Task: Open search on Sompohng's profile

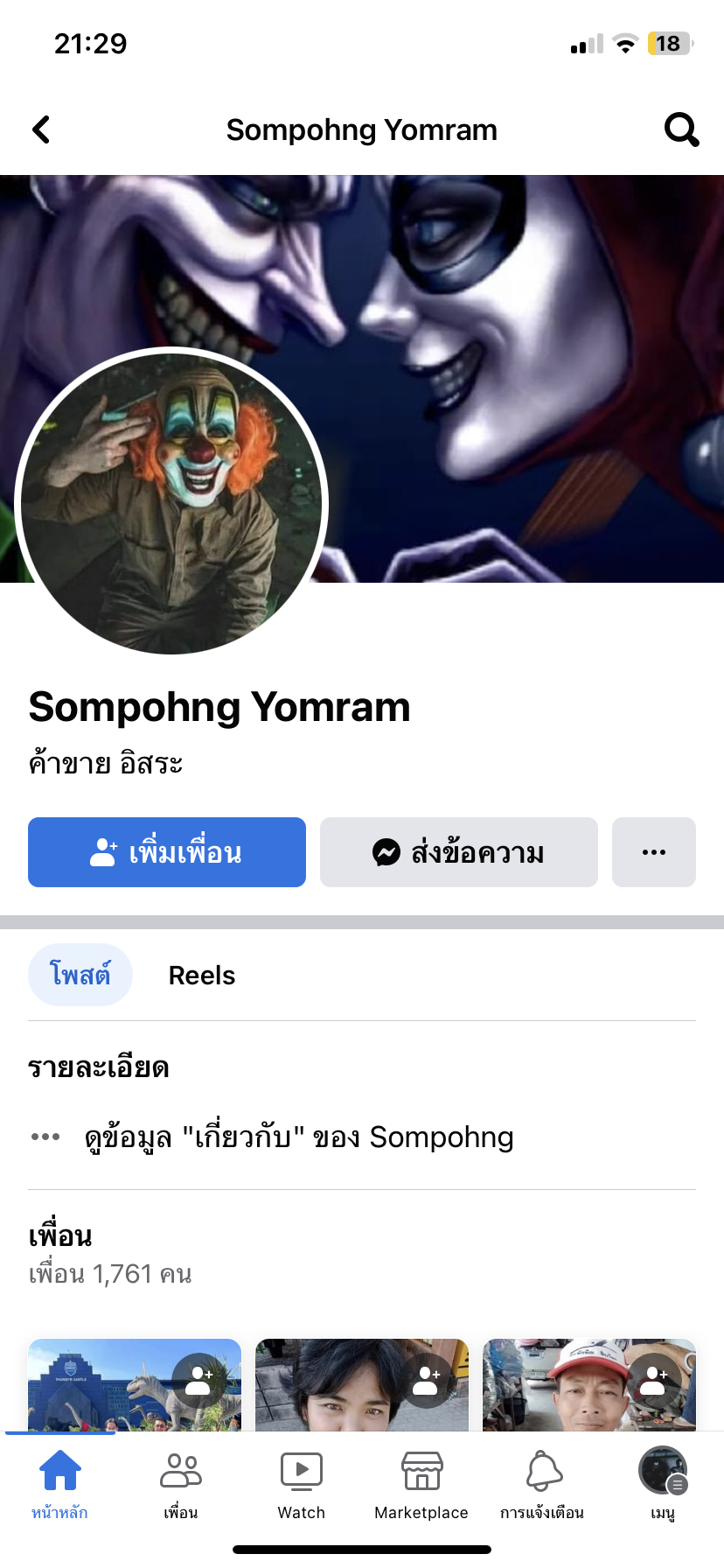Action: 682,129
